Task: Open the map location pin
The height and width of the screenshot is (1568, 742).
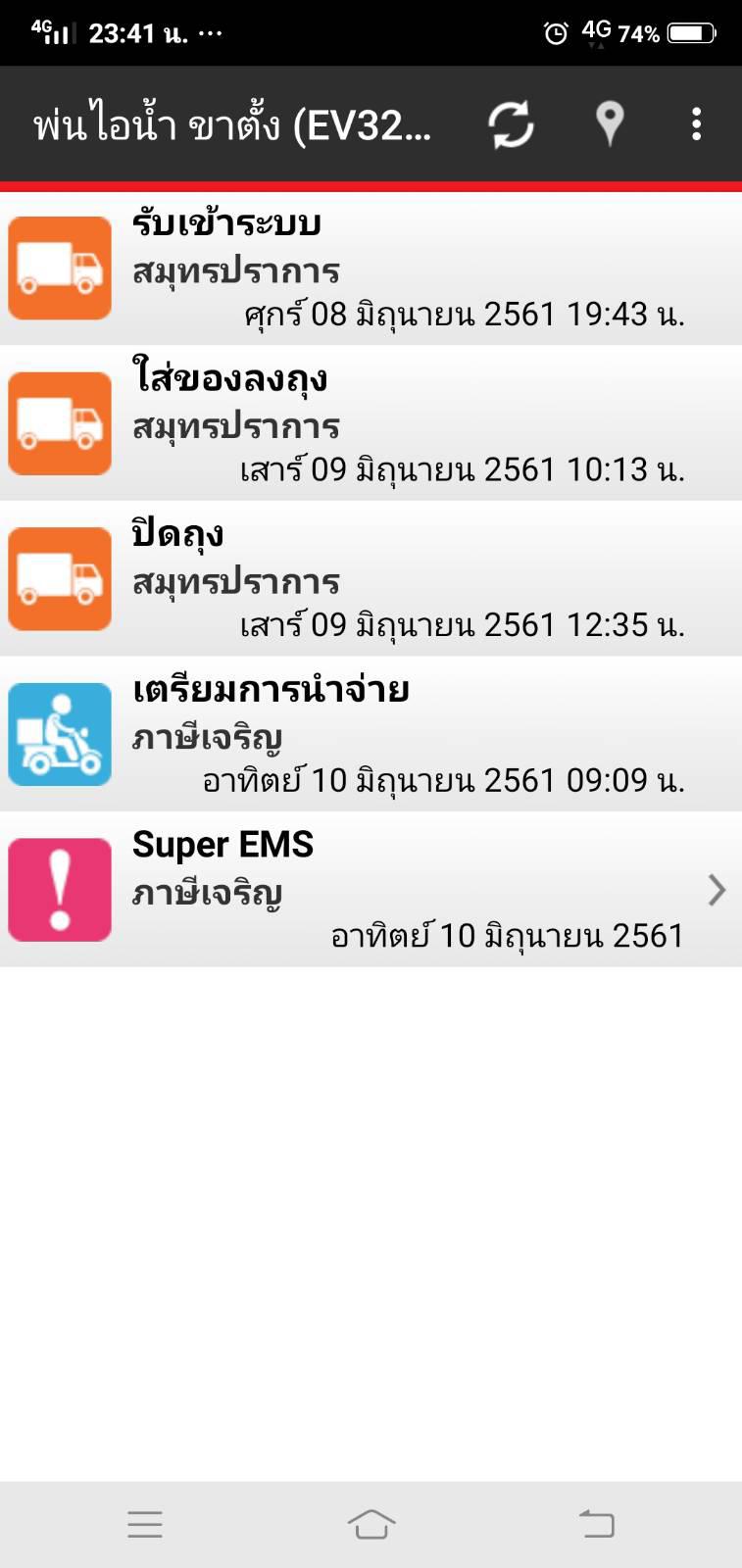Action: click(610, 124)
